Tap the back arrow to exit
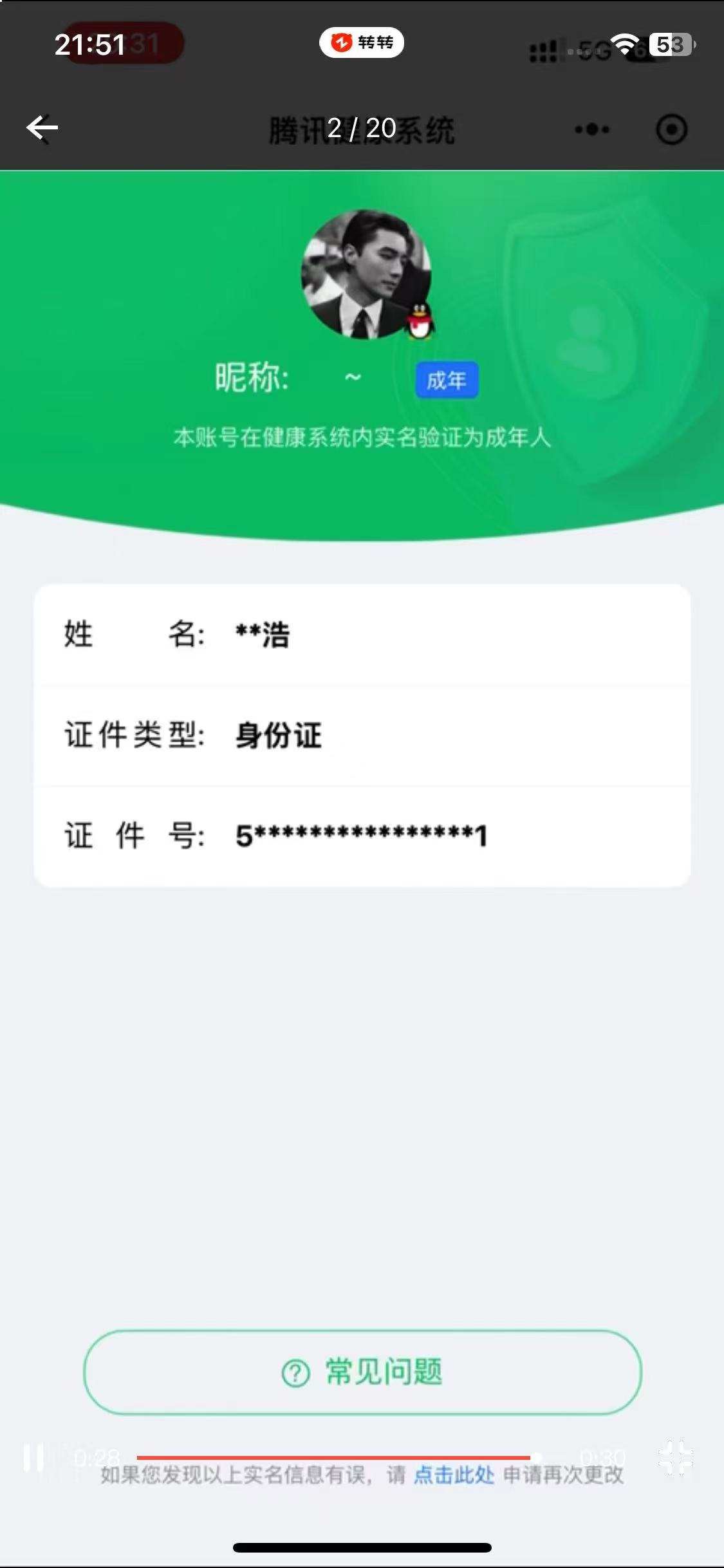The height and width of the screenshot is (1568, 724). tap(41, 127)
